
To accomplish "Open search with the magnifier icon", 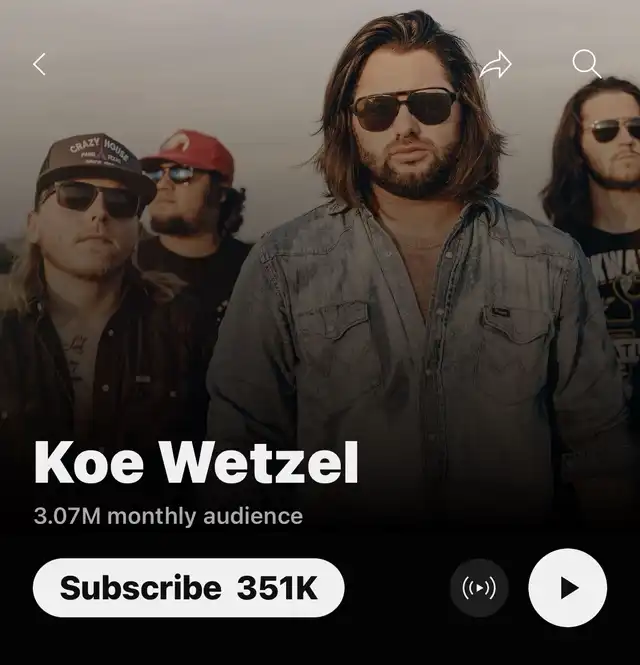I will (586, 64).
